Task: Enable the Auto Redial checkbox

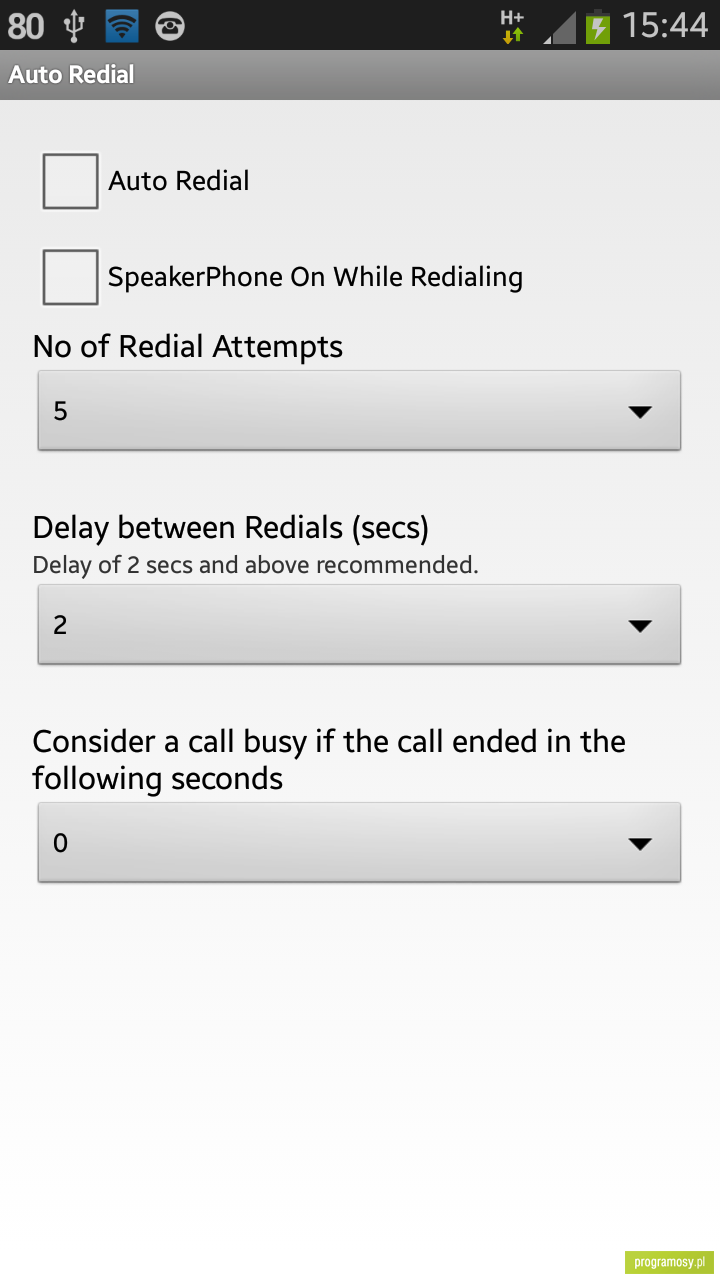Action: point(70,181)
